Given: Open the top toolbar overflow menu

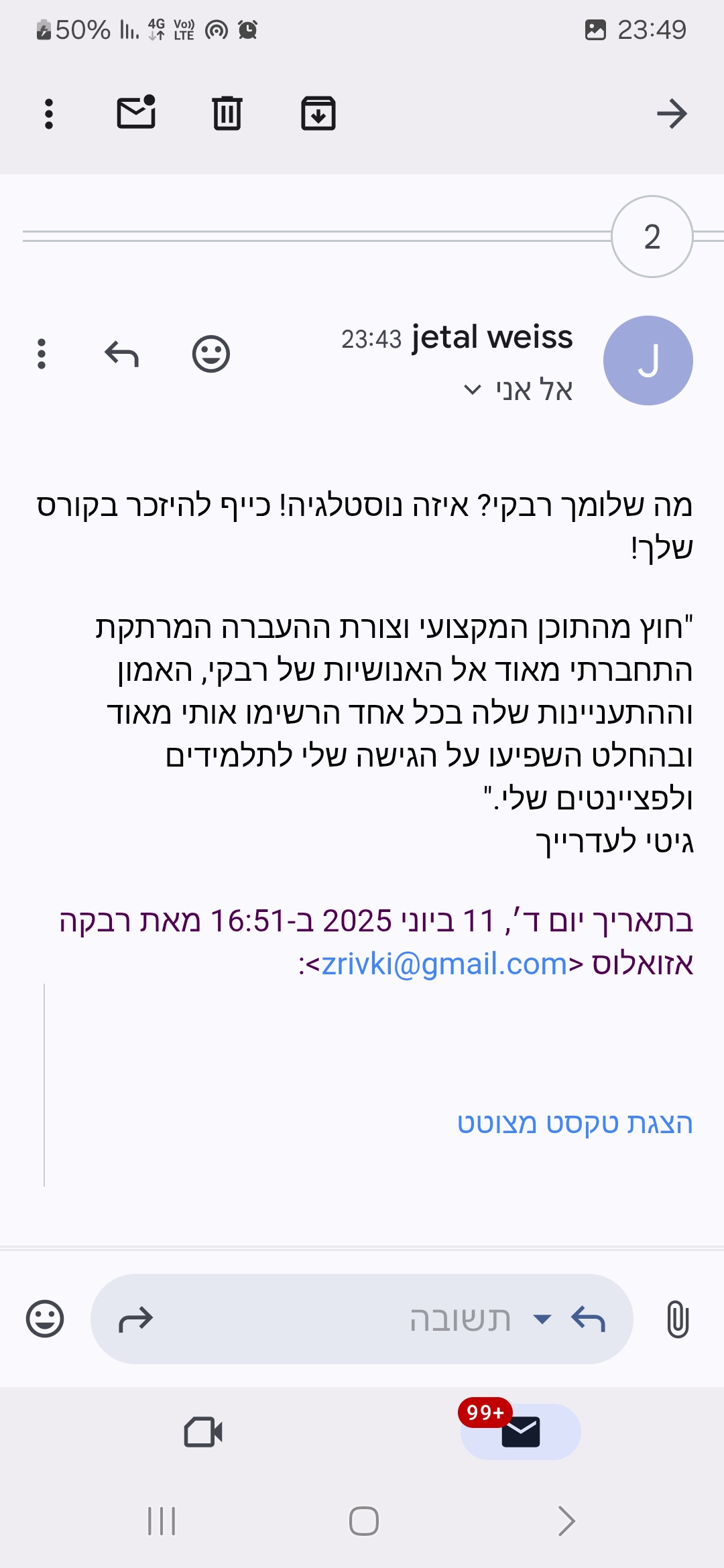Looking at the screenshot, I should point(48,113).
